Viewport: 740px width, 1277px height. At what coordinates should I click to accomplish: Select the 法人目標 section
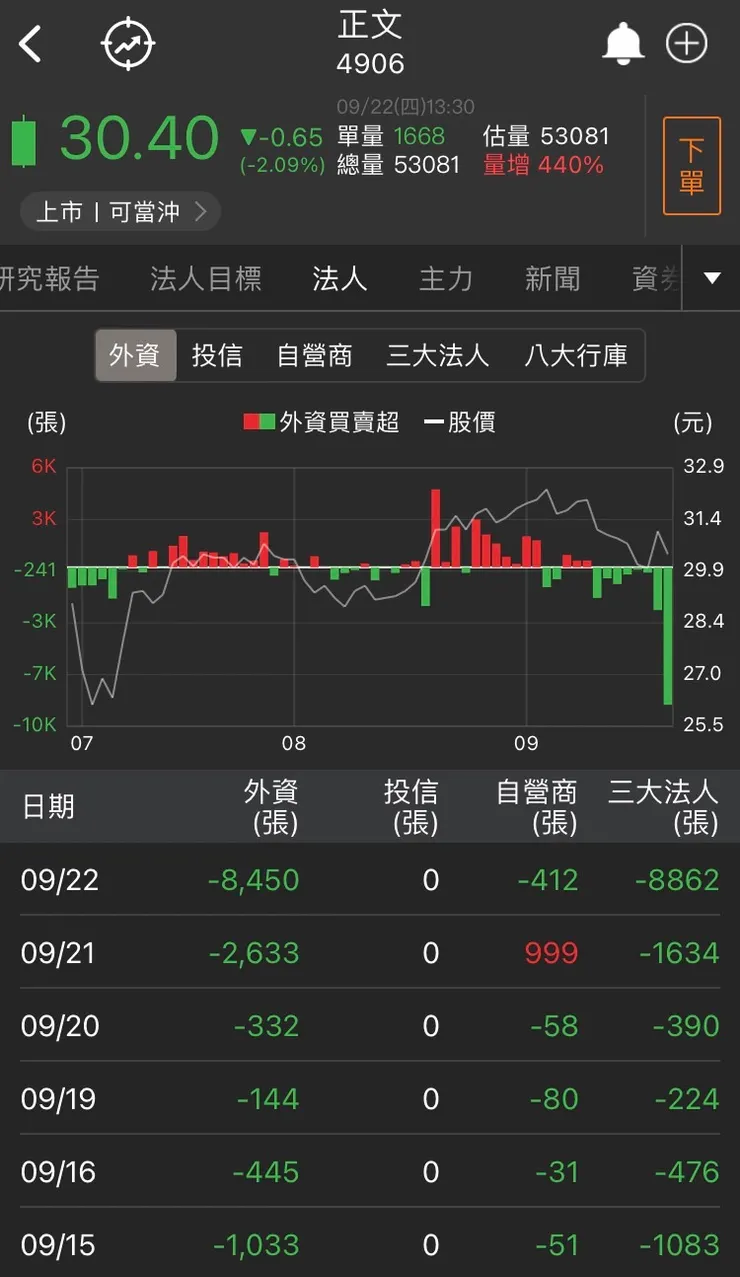[x=206, y=280]
